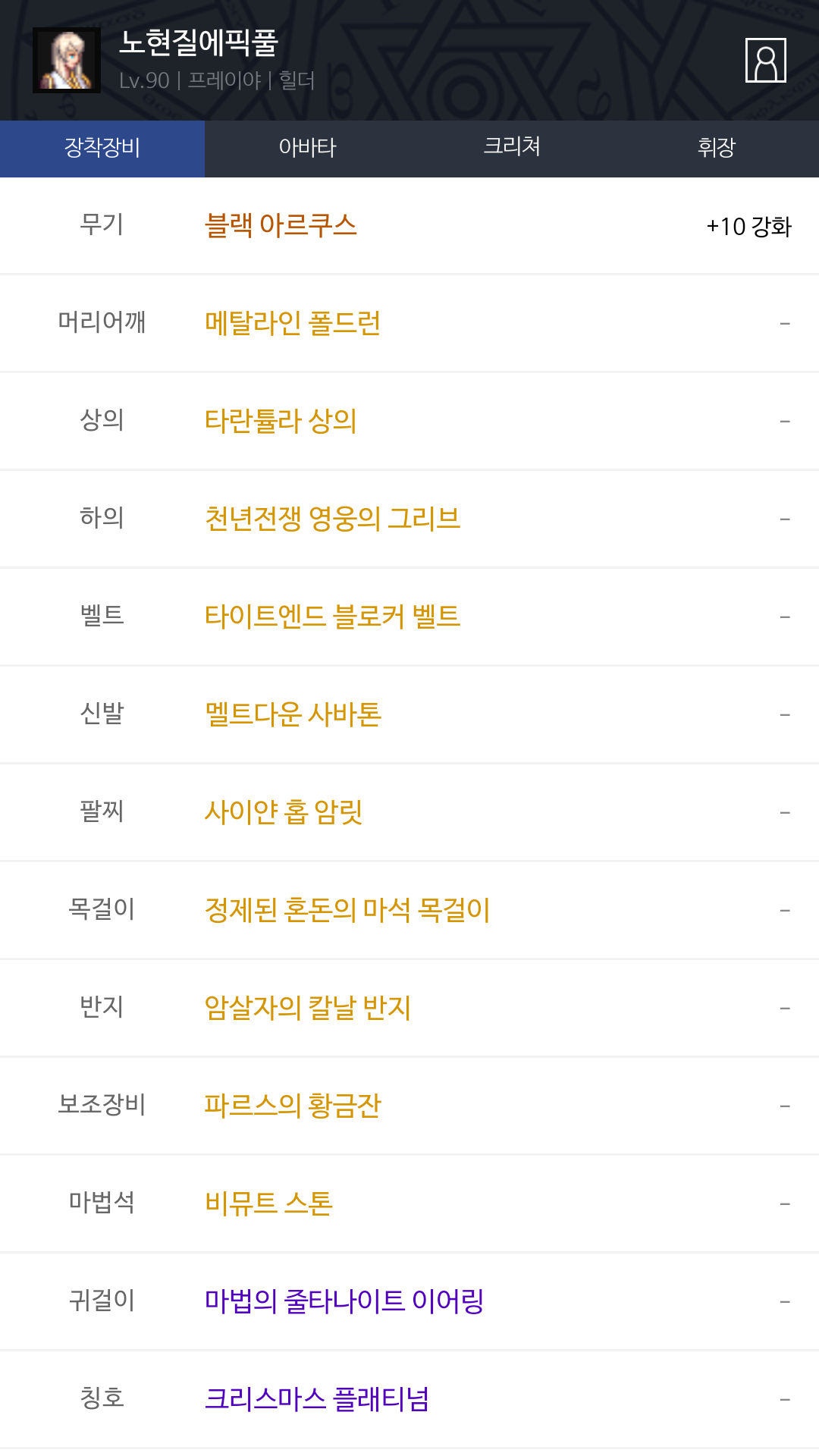819x1456 pixels.
Task: Open 타이트엔드 블로커 벨트 item
Action: point(332,617)
